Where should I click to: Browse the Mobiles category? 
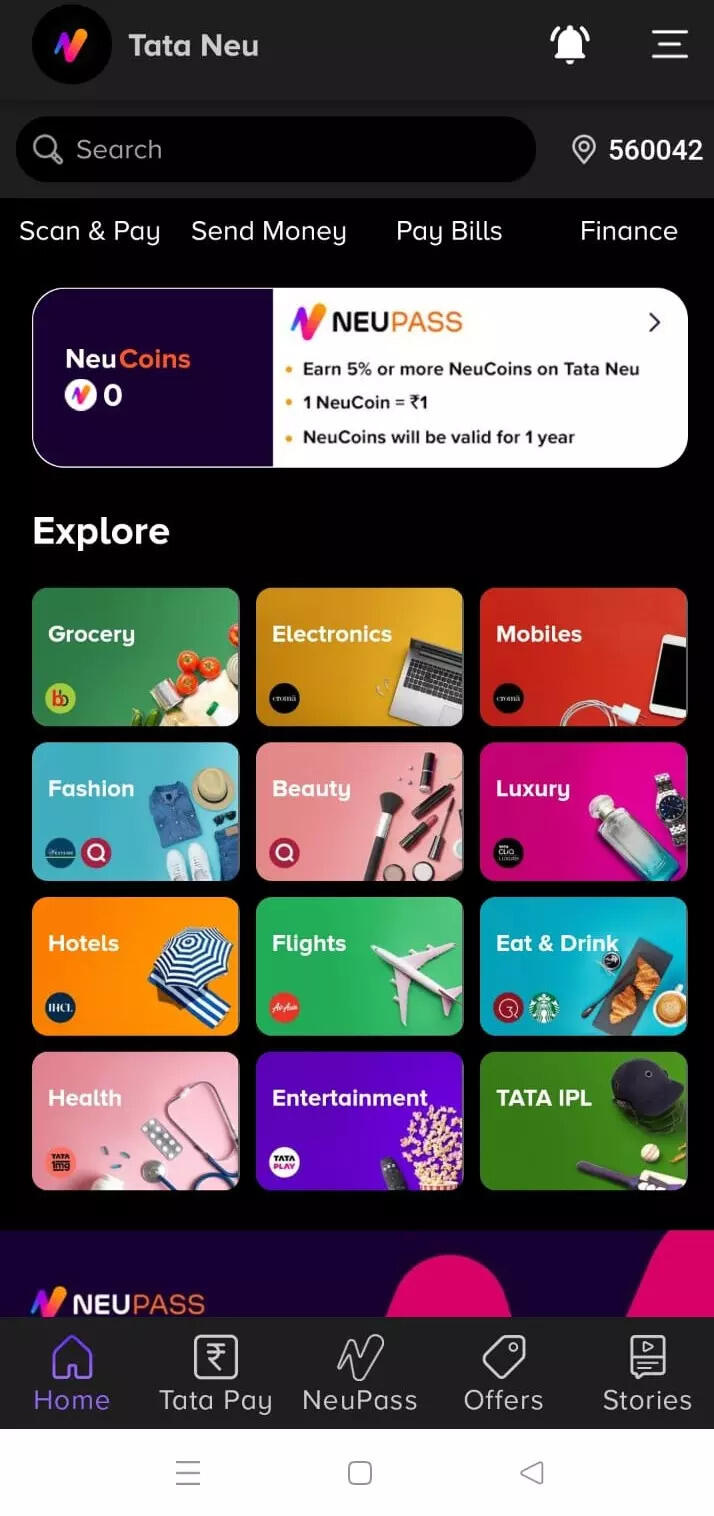[584, 657]
